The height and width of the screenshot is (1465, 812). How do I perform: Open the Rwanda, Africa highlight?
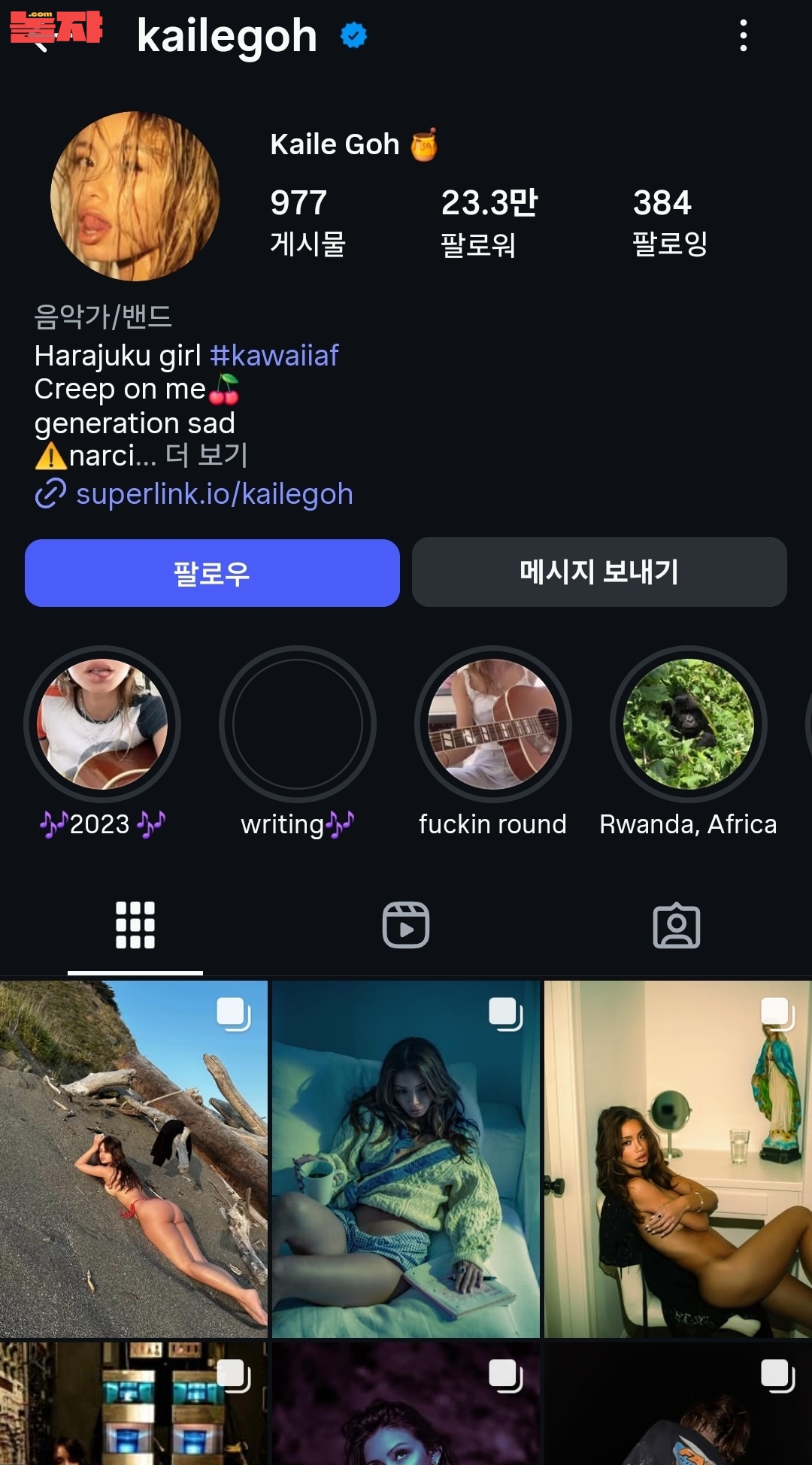689,724
